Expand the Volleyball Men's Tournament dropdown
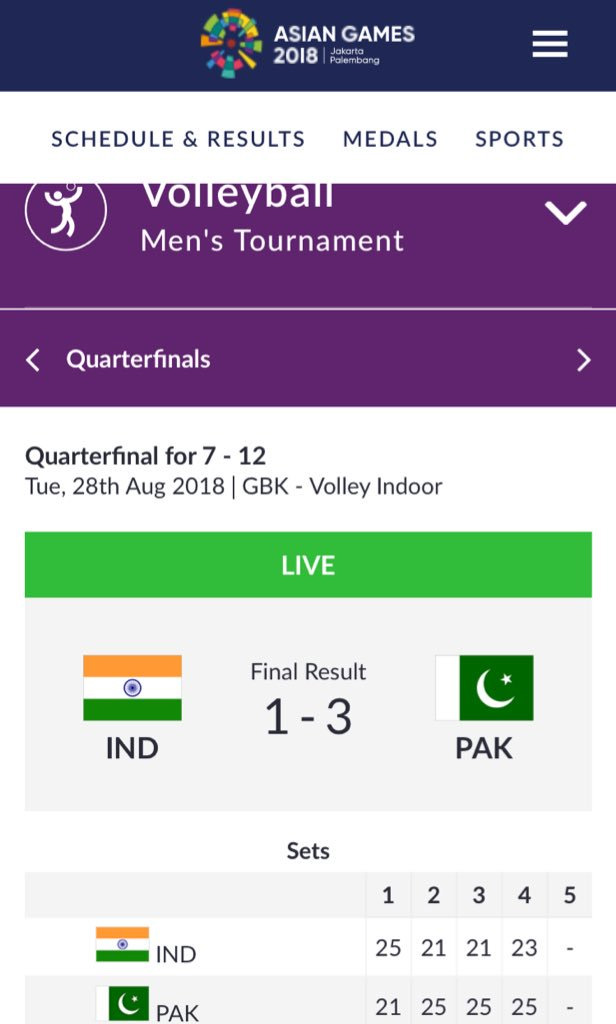616x1024 pixels. pos(565,212)
